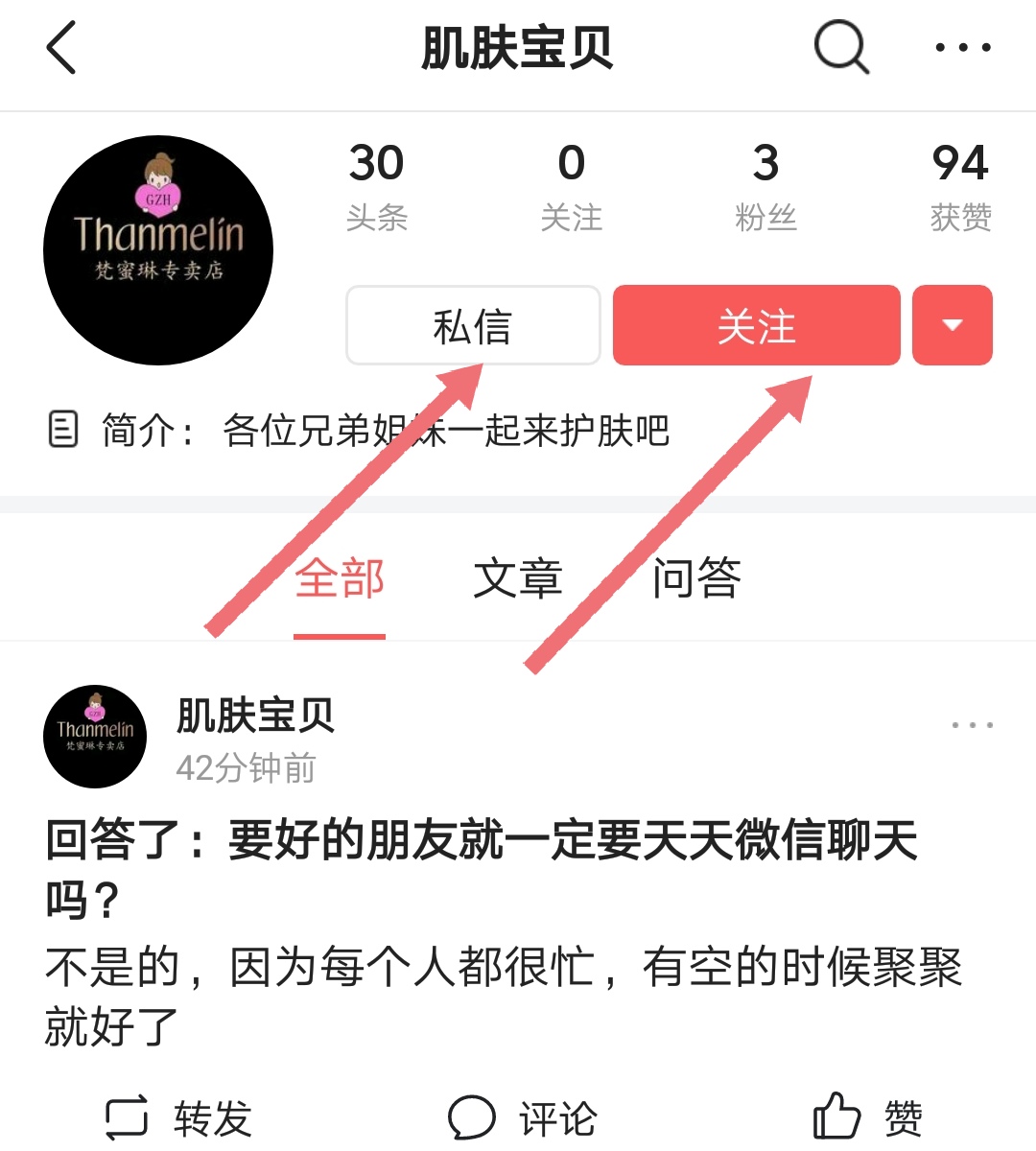Open the post's three-dot options
Image resolution: width=1036 pixels, height=1151 pixels.
(x=971, y=726)
